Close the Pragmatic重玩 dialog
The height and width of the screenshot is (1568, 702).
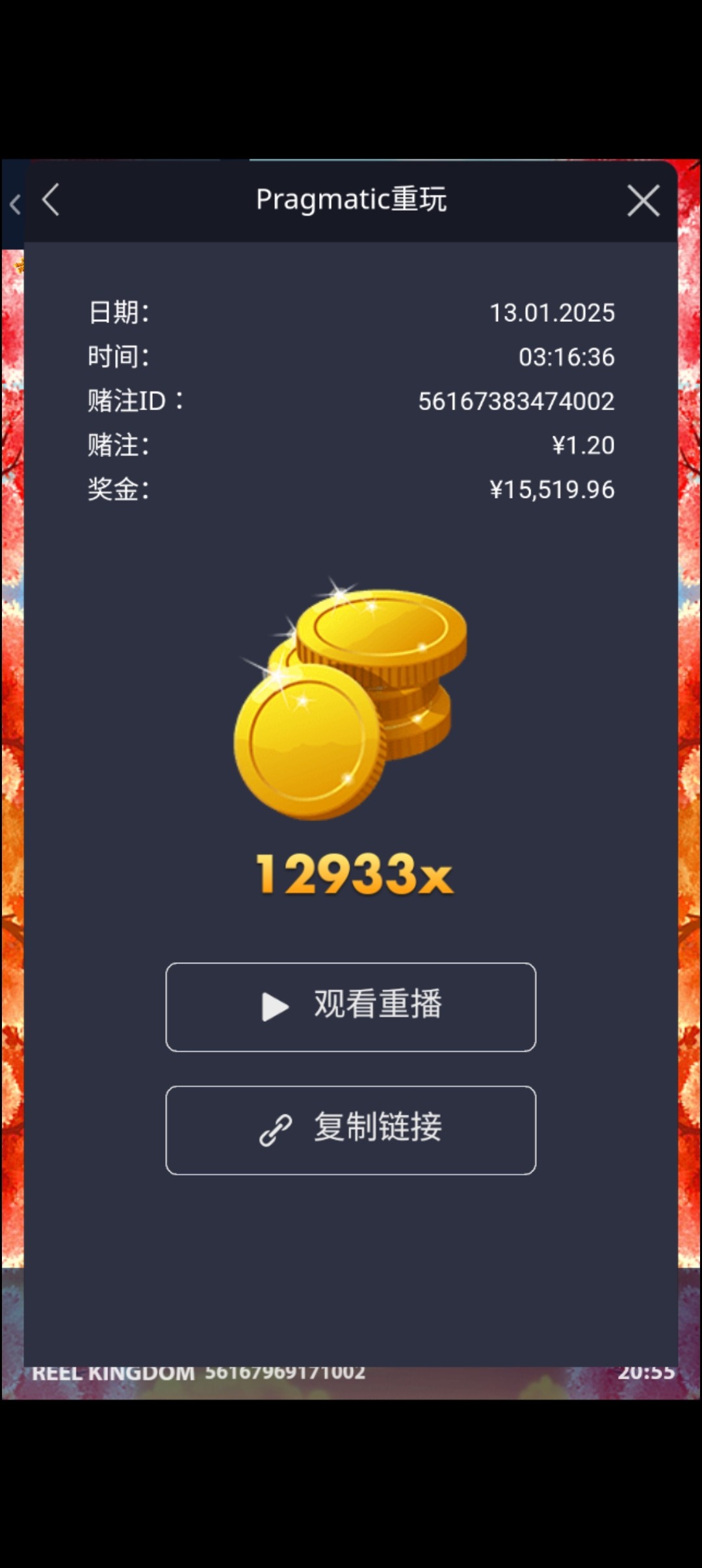[643, 200]
